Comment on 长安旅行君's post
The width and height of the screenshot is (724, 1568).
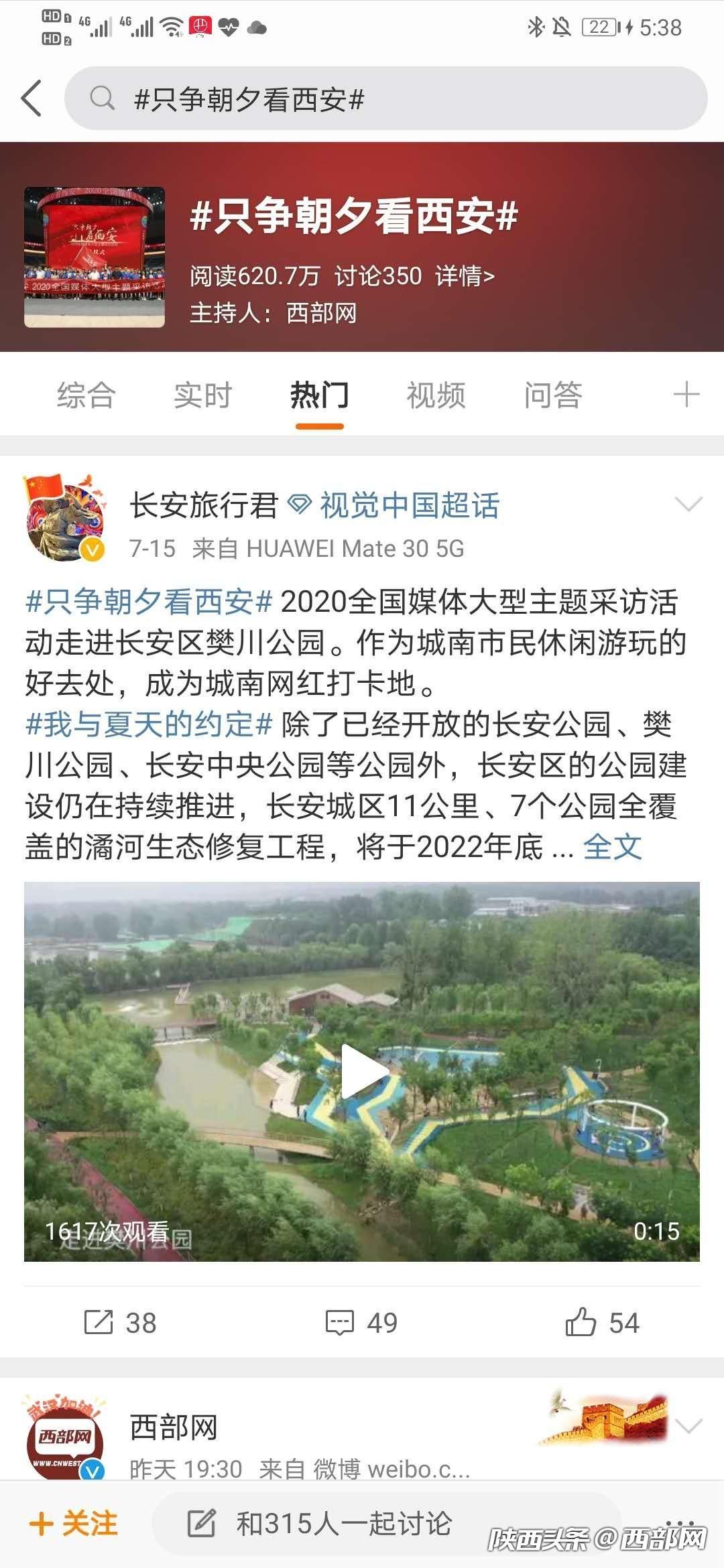tap(362, 1323)
